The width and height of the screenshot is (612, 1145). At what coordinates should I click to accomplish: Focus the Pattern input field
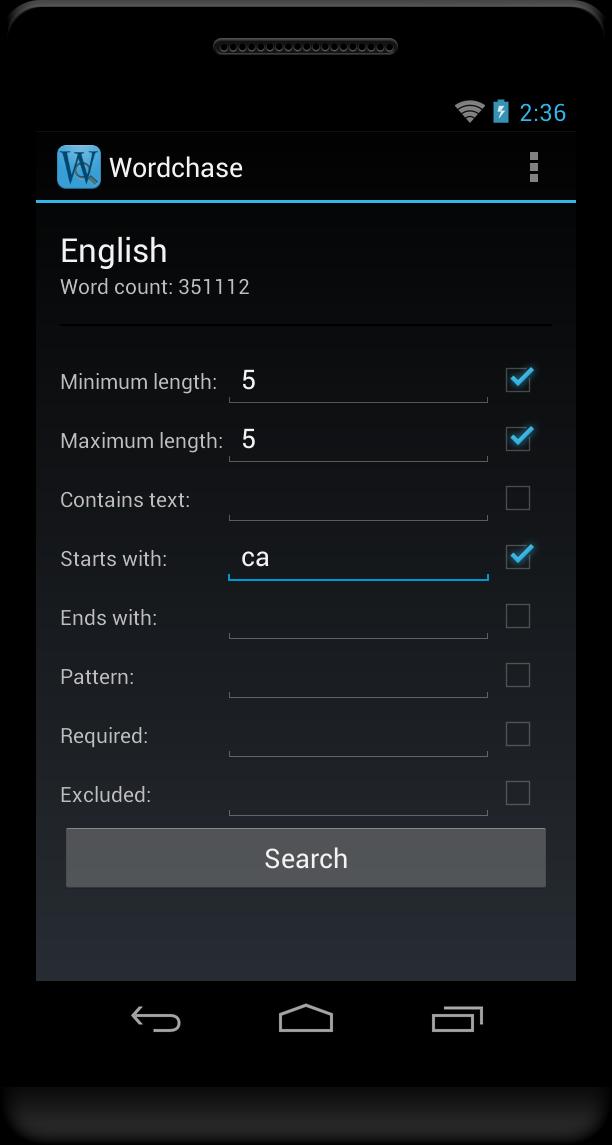click(x=358, y=676)
